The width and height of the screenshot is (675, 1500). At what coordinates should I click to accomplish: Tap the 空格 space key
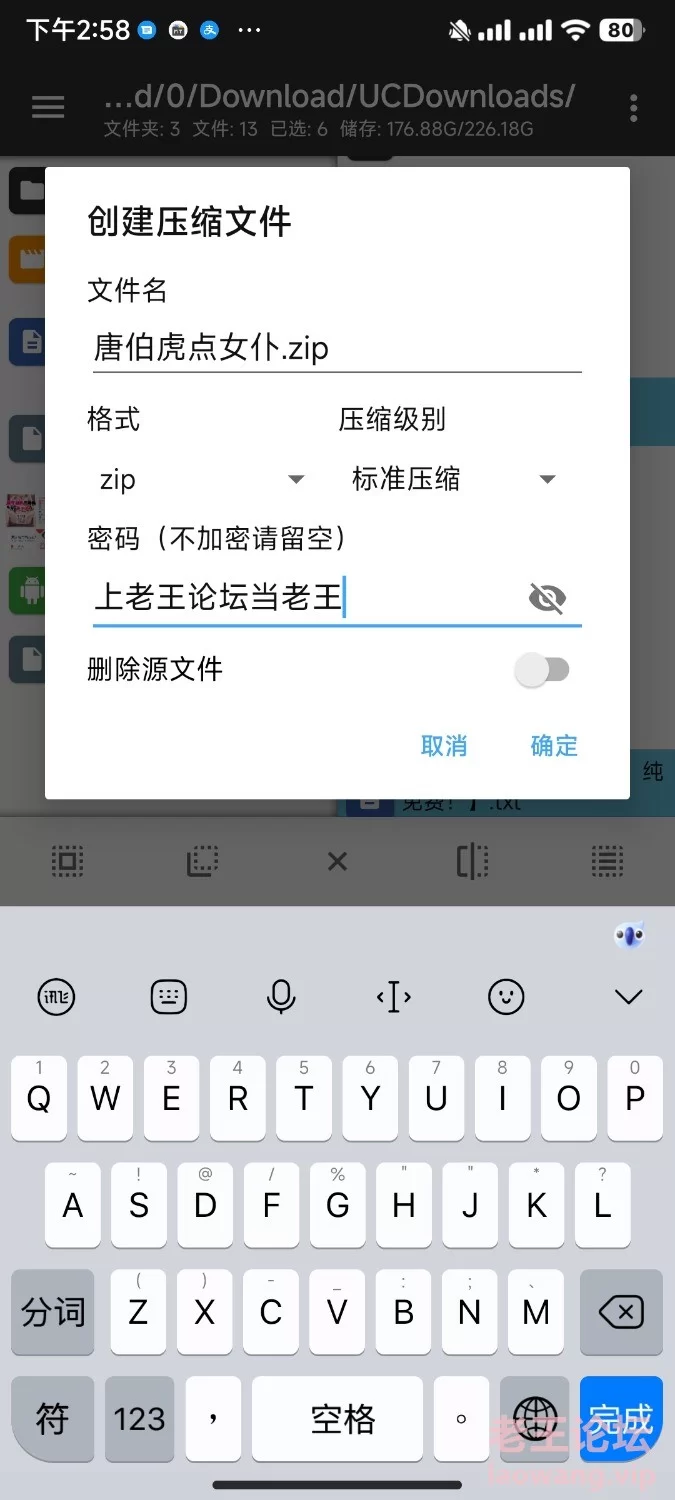(343, 1418)
